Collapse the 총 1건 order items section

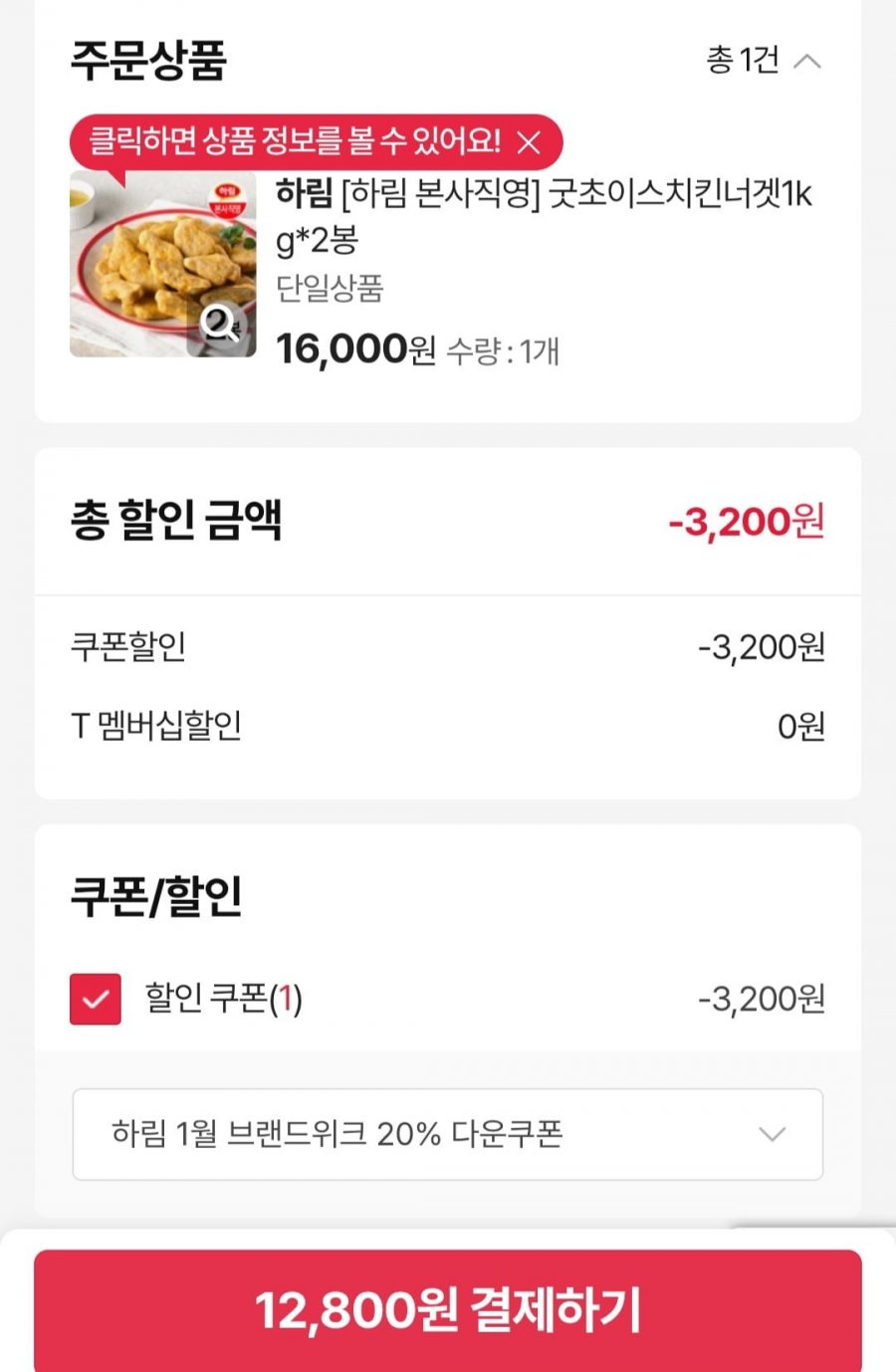pos(806,62)
